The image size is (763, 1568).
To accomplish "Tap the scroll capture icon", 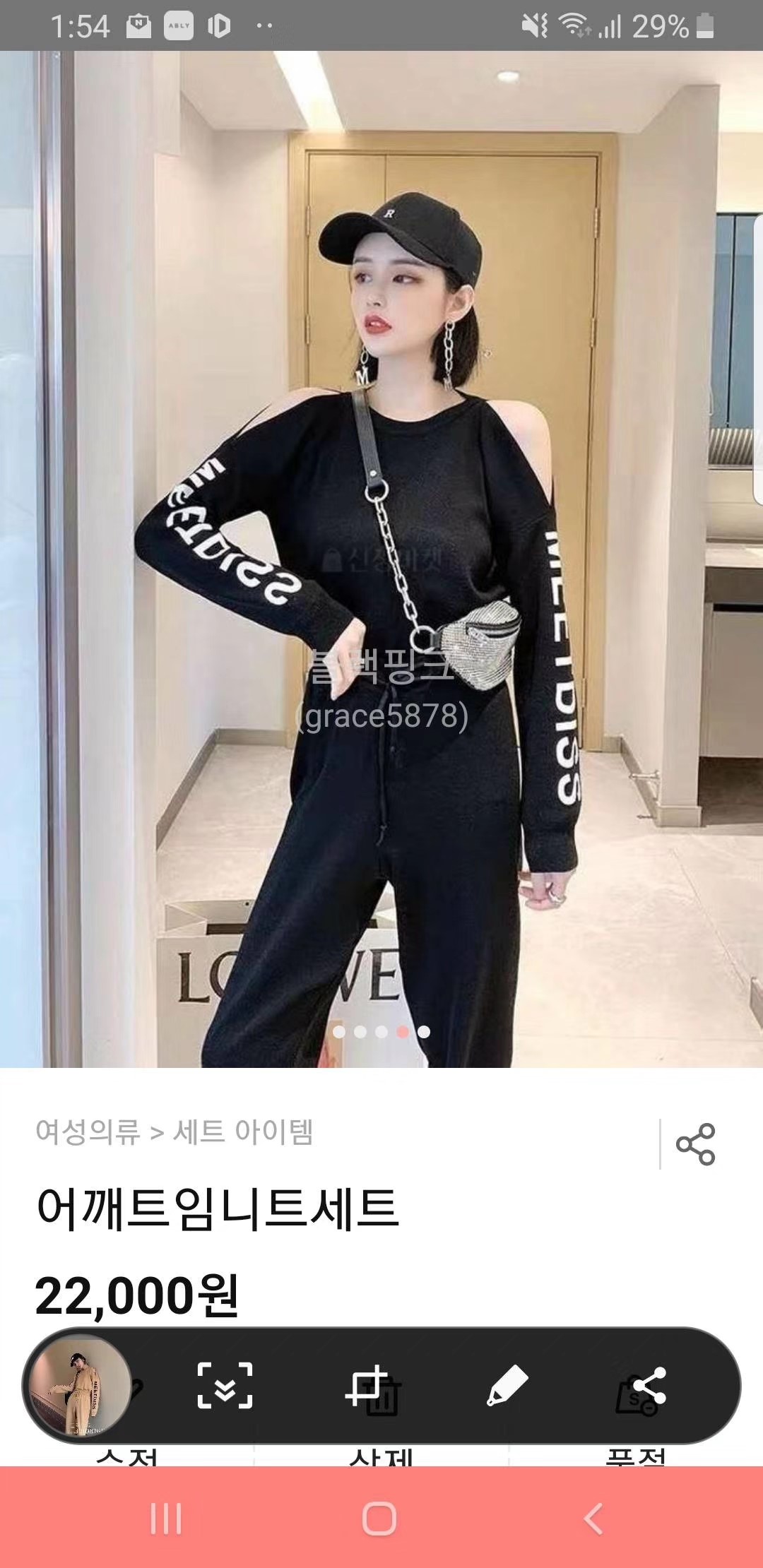I will pos(225,1386).
